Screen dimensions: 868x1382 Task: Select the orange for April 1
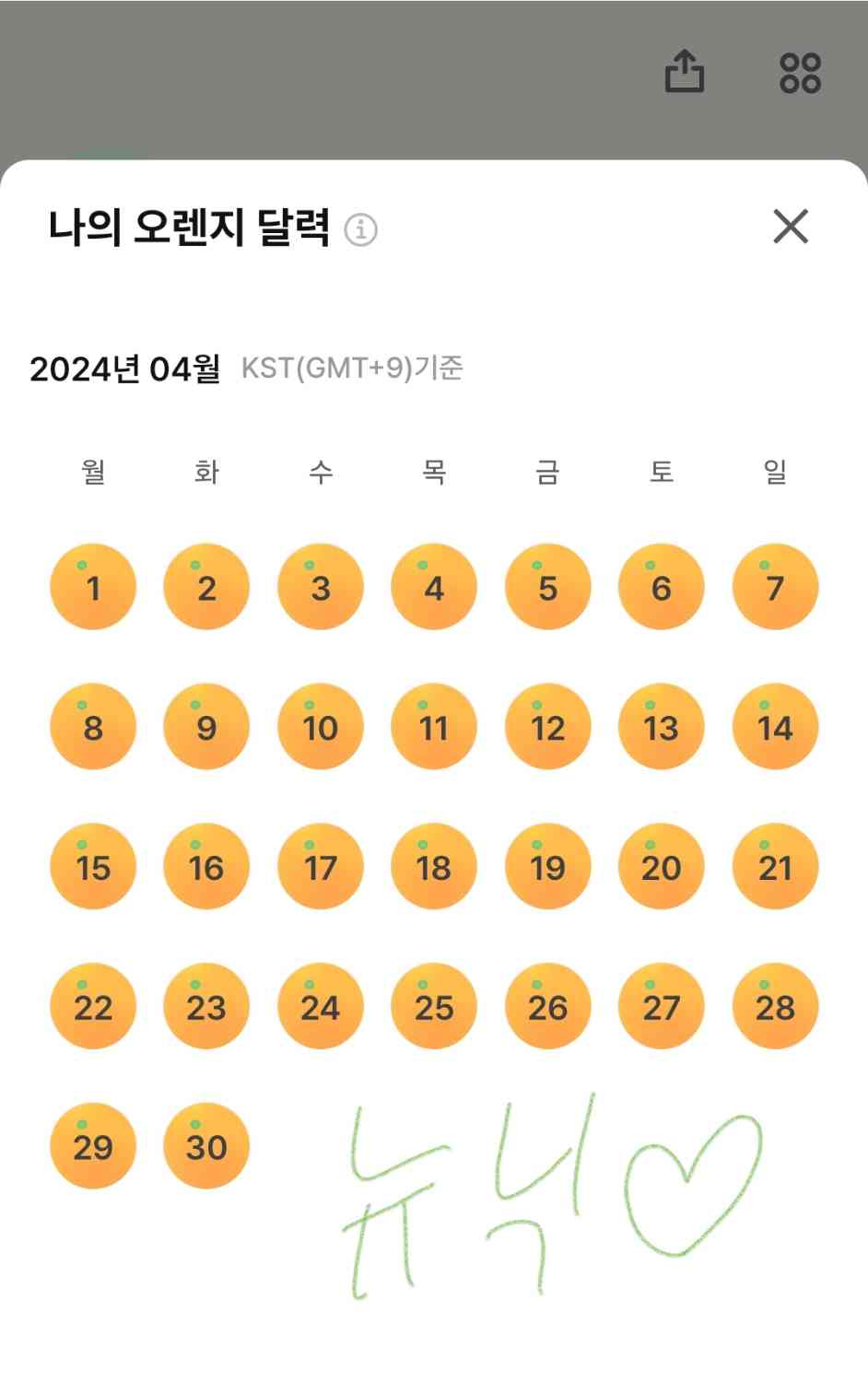click(x=92, y=587)
